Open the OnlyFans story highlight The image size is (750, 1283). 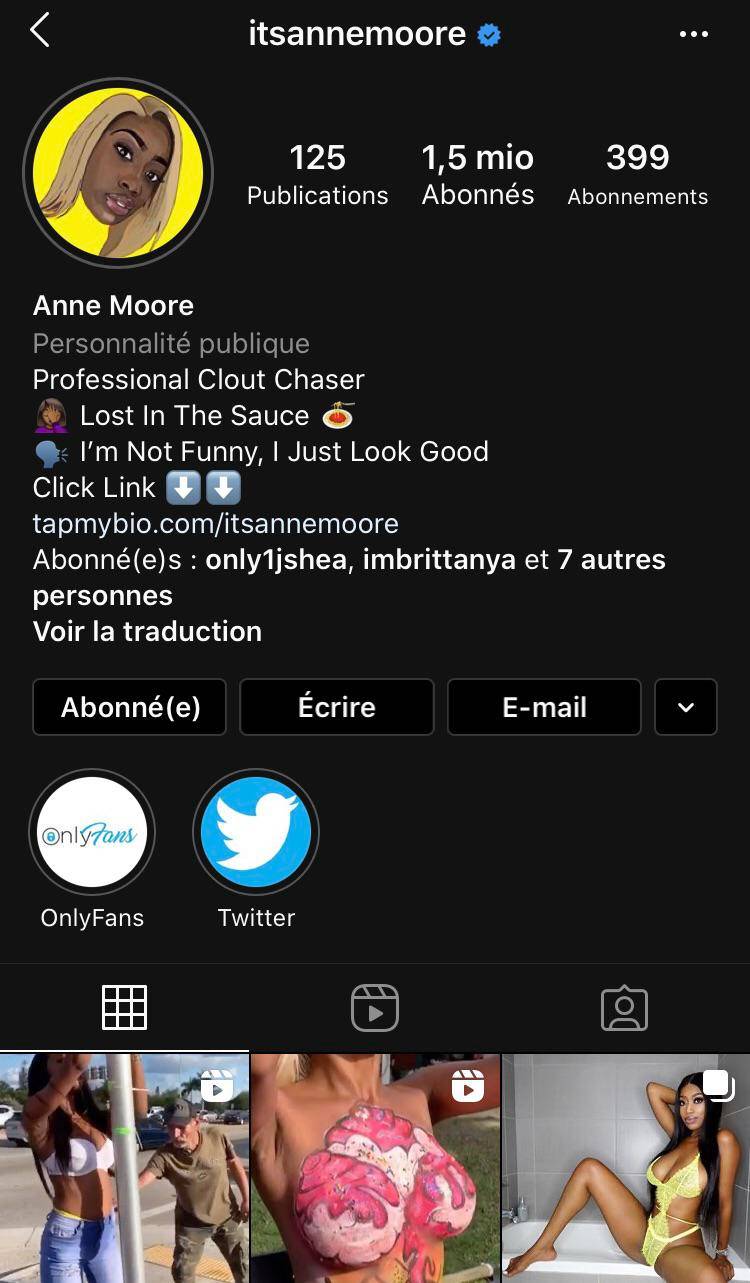pyautogui.click(x=92, y=832)
